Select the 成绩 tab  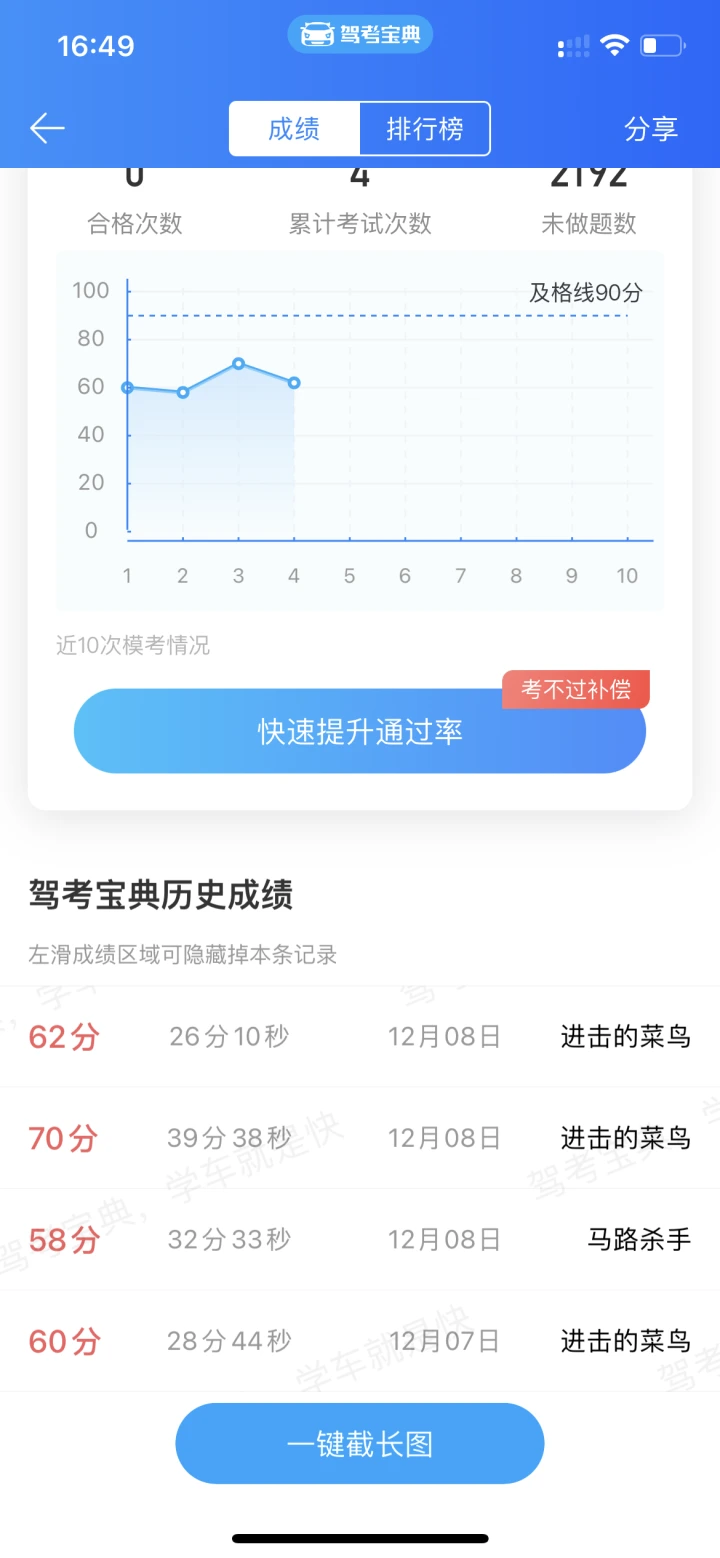pyautogui.click(x=294, y=129)
